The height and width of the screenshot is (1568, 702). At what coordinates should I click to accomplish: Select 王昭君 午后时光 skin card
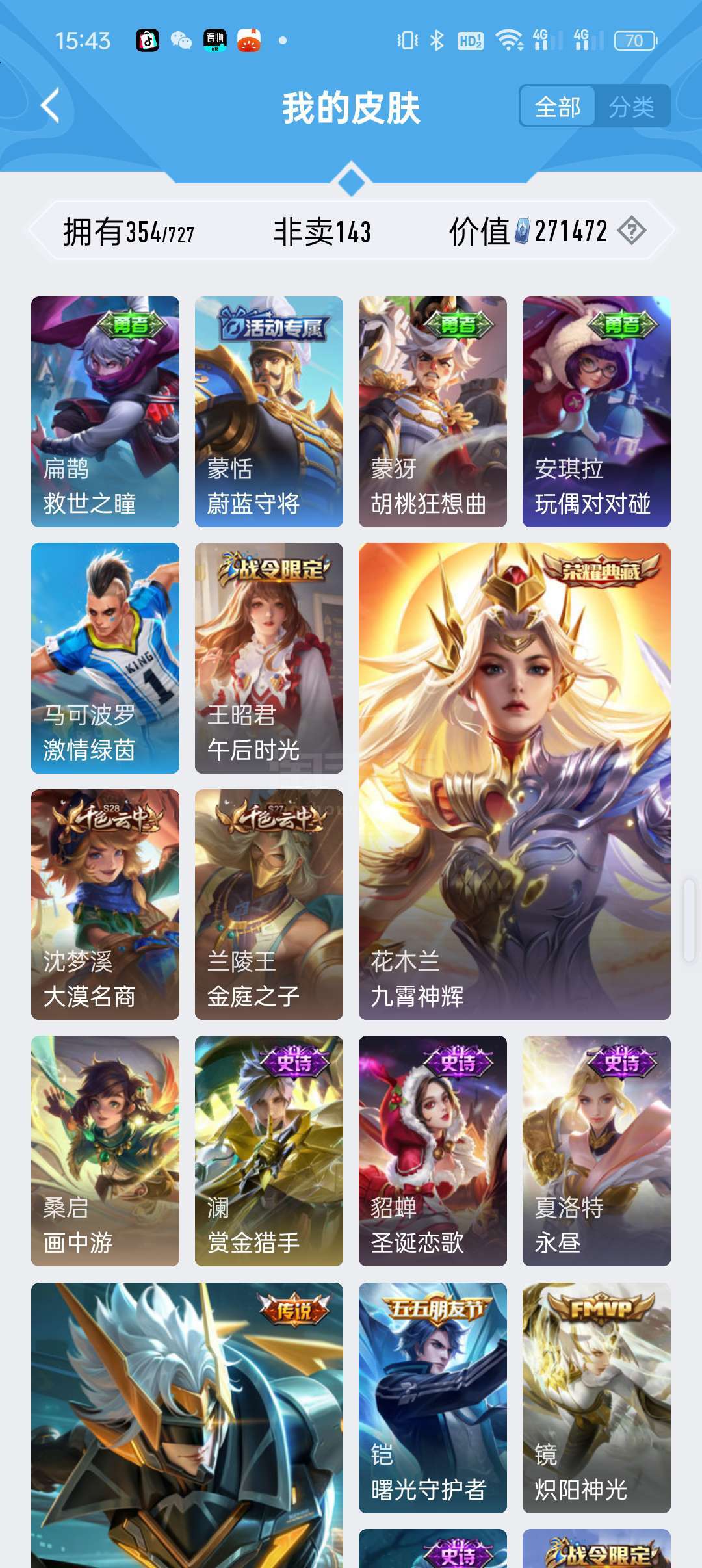click(x=269, y=658)
